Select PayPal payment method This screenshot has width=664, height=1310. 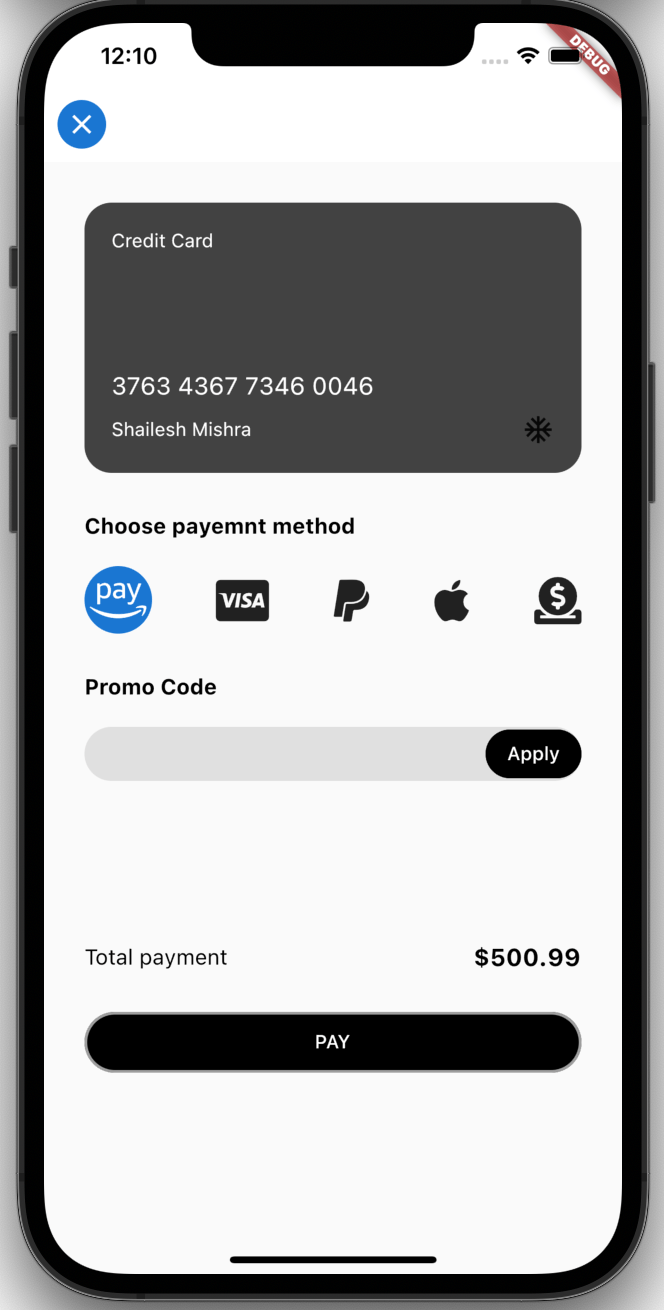pos(351,601)
